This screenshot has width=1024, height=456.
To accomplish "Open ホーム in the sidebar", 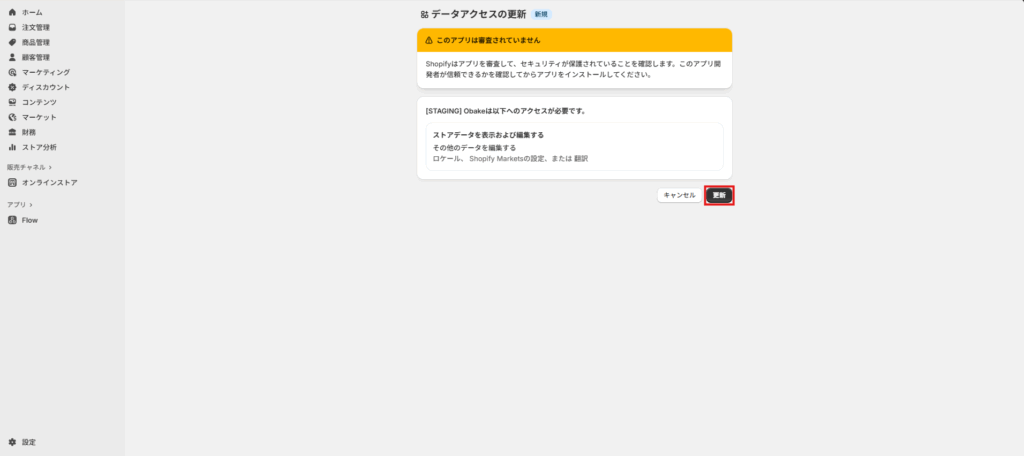I will pyautogui.click(x=32, y=12).
